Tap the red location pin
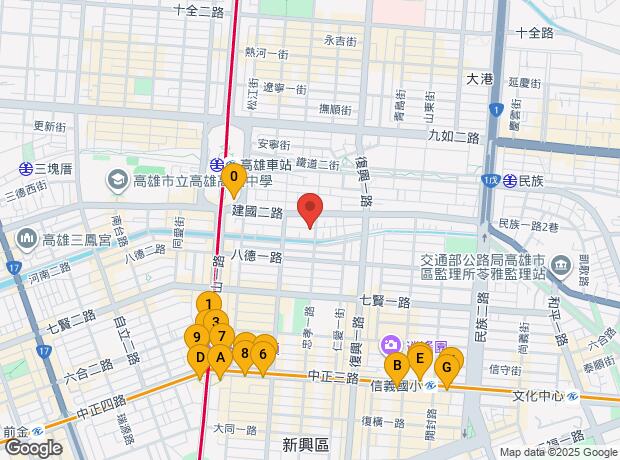The image size is (620, 460). point(312,209)
